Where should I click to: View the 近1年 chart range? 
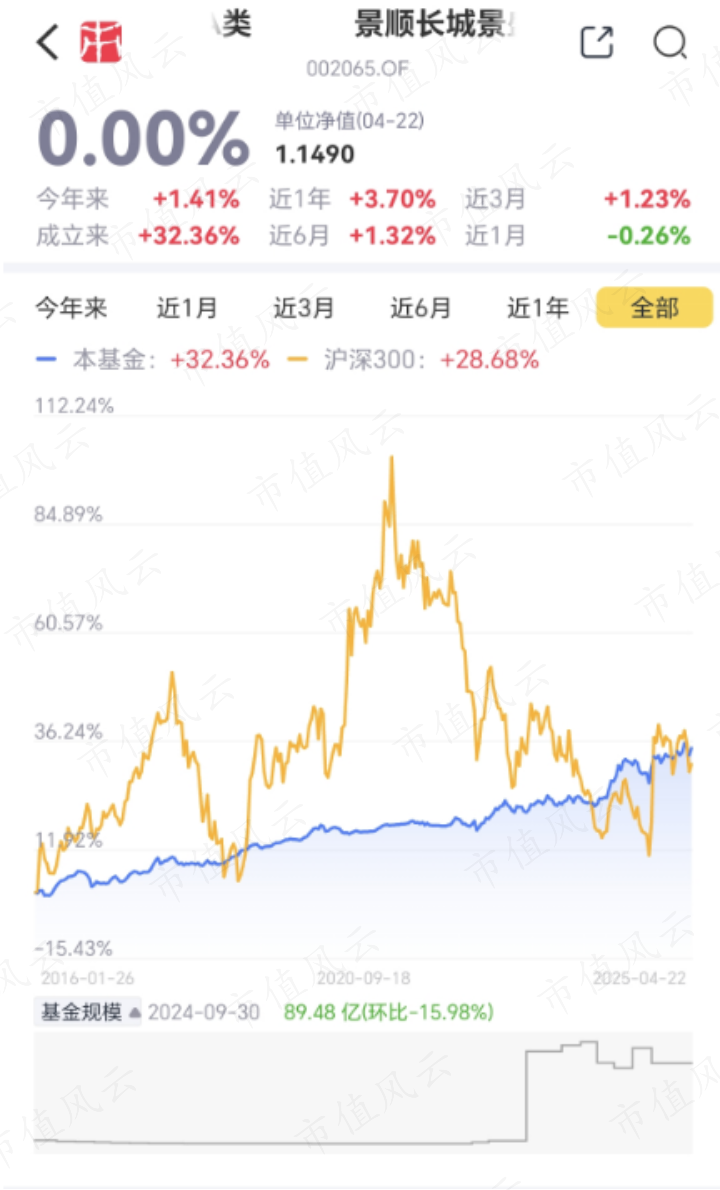(x=538, y=308)
